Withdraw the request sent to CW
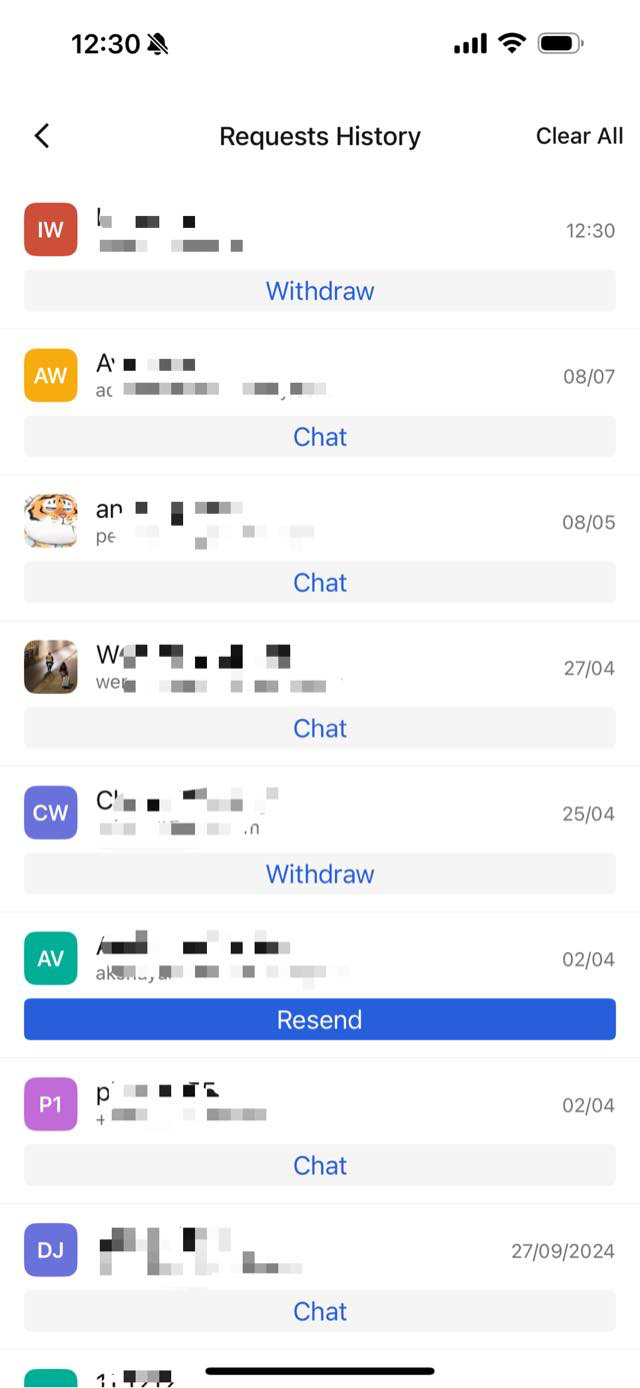 [320, 874]
